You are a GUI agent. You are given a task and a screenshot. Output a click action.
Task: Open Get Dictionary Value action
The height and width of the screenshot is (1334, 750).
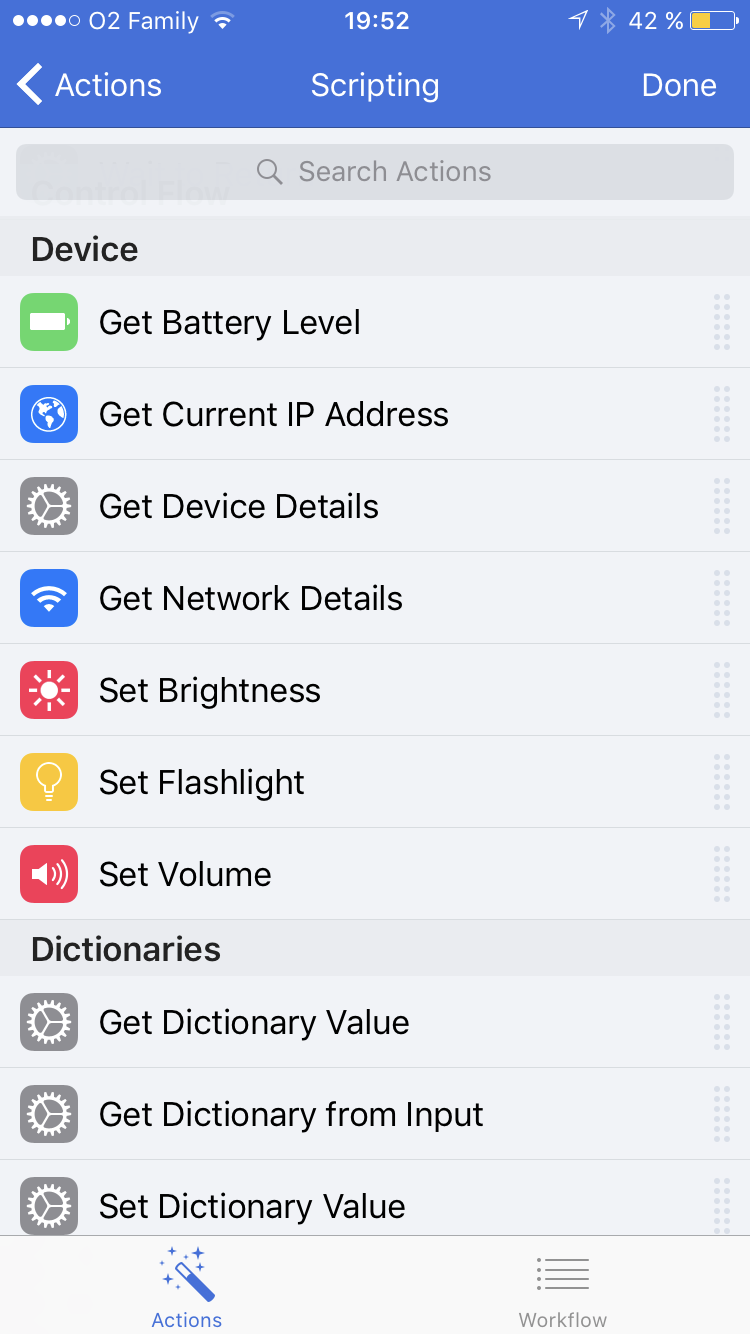pyautogui.click(x=254, y=1023)
